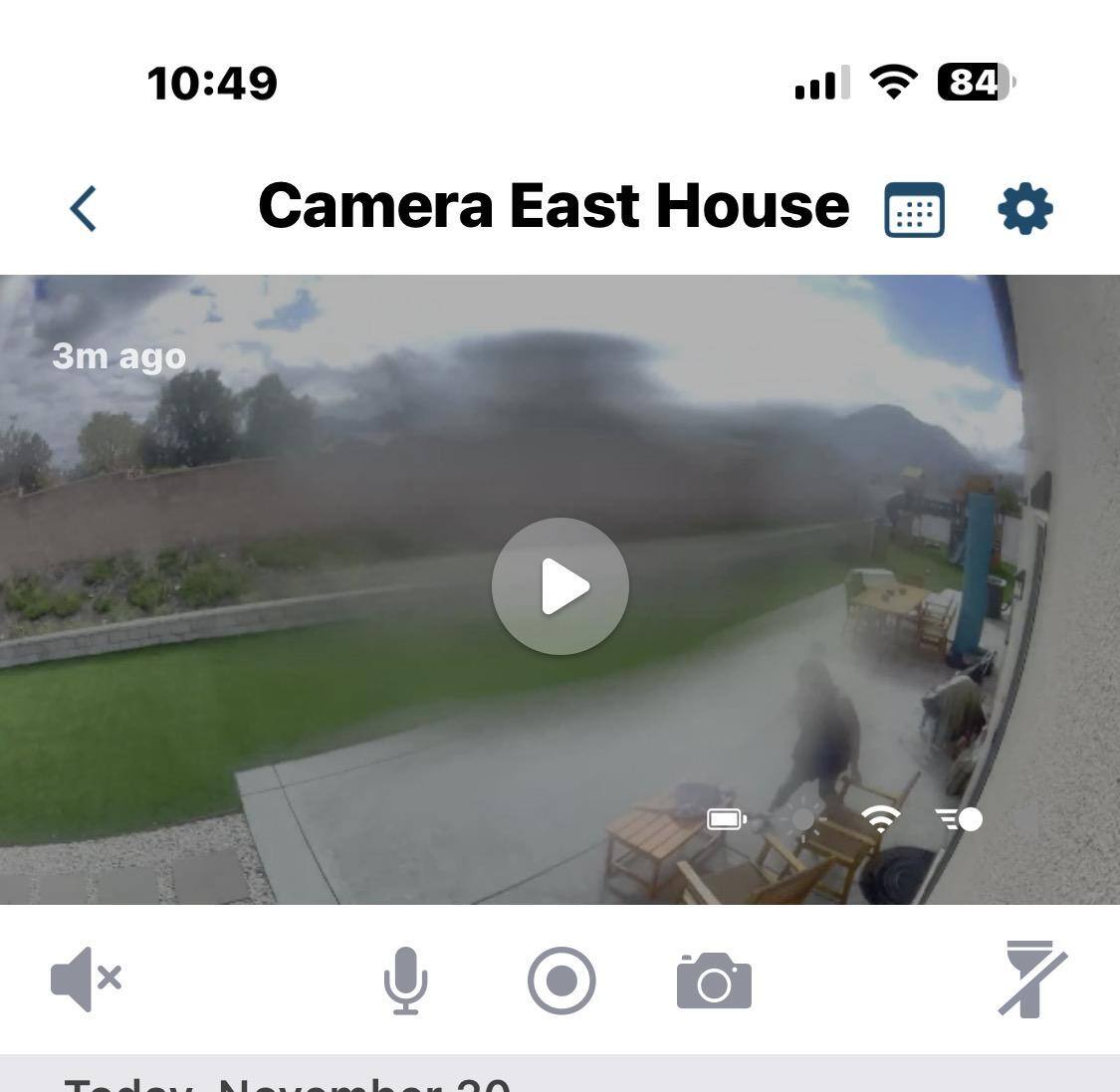Viewport: 1120px width, 1092px height.
Task: Take a snapshot with camera icon
Action: coord(714,981)
